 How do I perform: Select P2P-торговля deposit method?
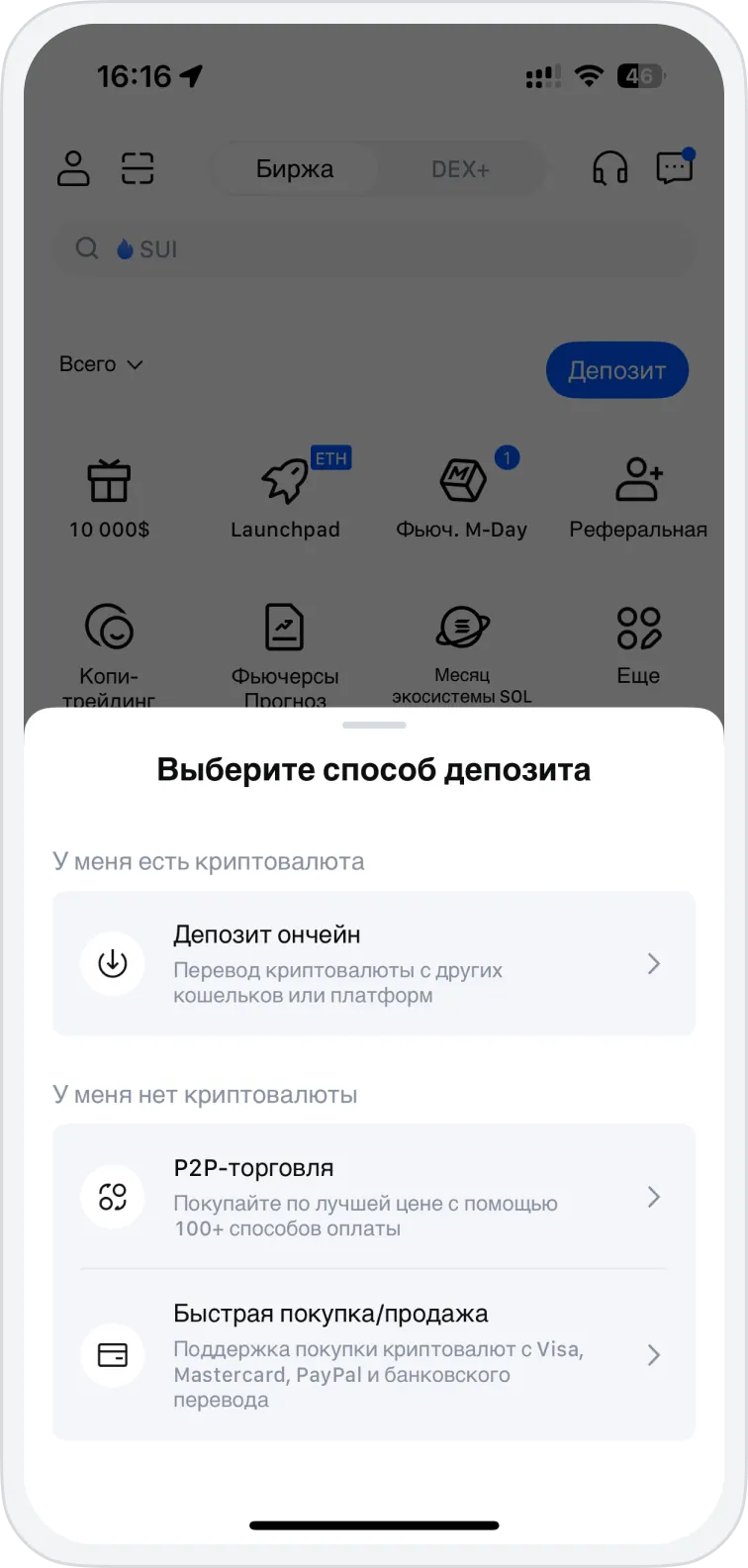point(373,1197)
